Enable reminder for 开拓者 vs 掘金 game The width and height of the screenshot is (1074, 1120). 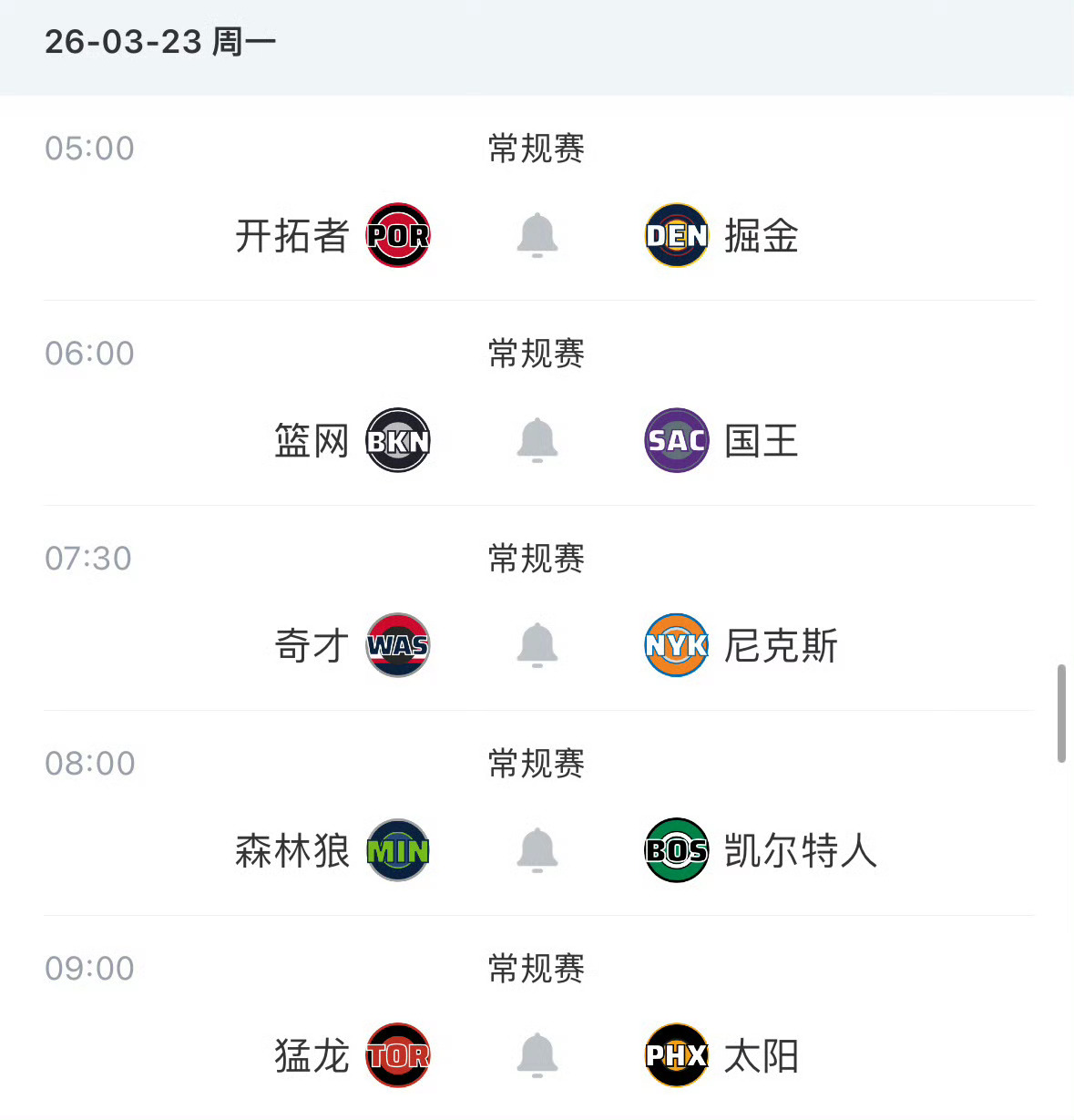coord(537,236)
